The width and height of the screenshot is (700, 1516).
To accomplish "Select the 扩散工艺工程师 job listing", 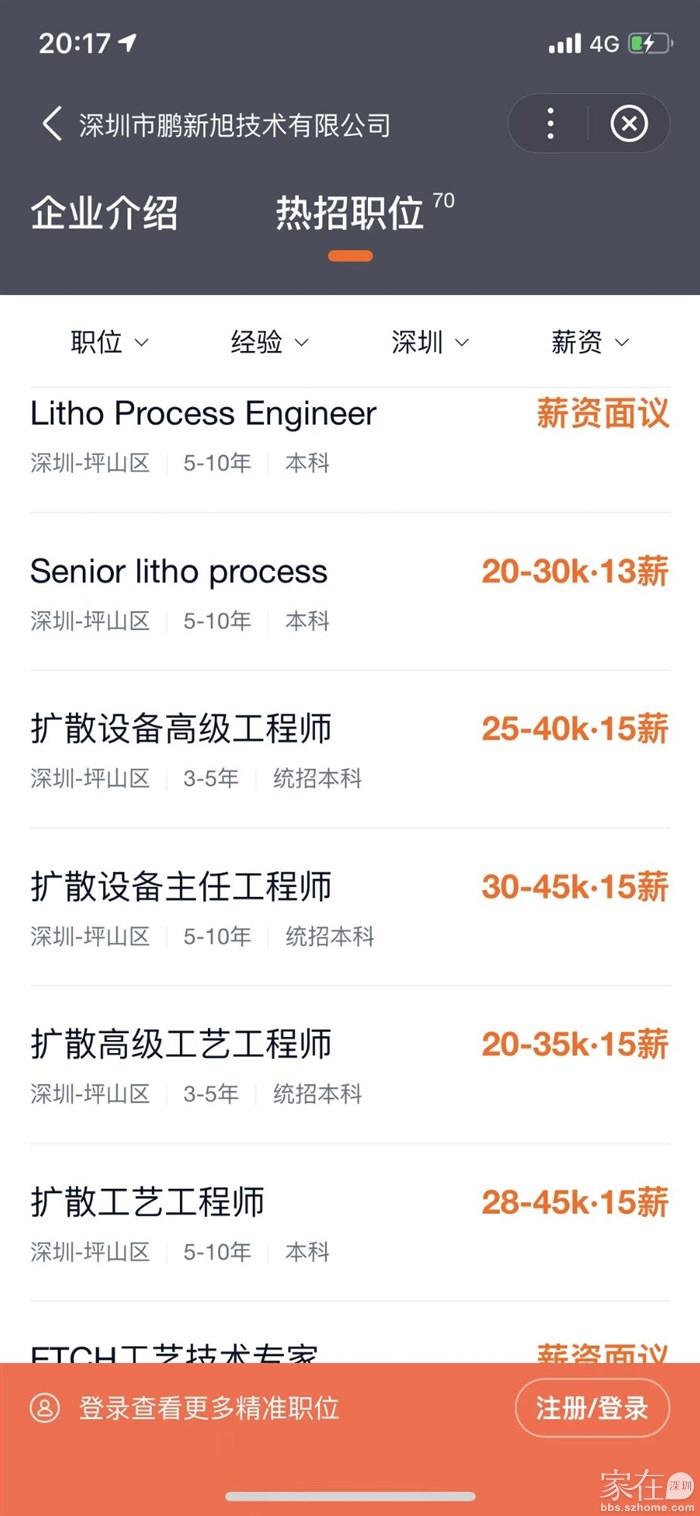I will [x=148, y=1202].
